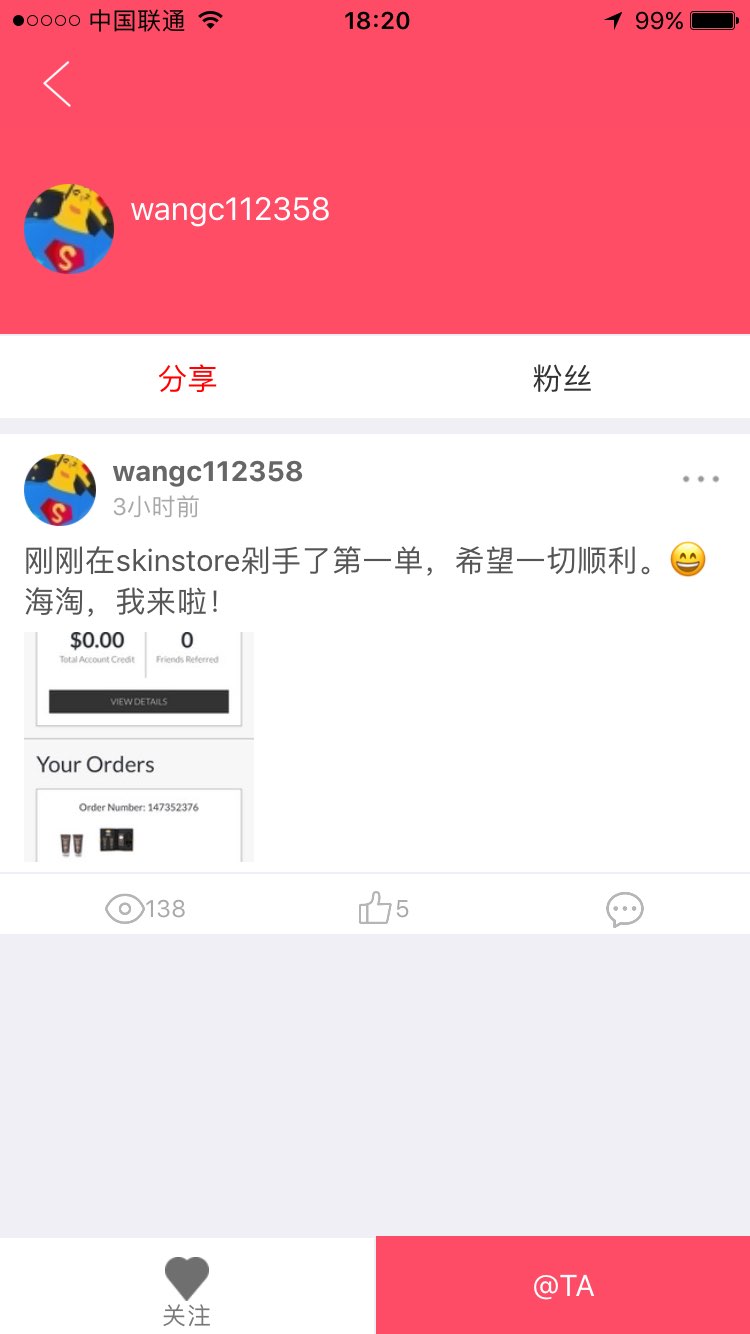Screen dimensions: 750x1334
Task: Switch to the 粉丝 tab
Action: 562,378
